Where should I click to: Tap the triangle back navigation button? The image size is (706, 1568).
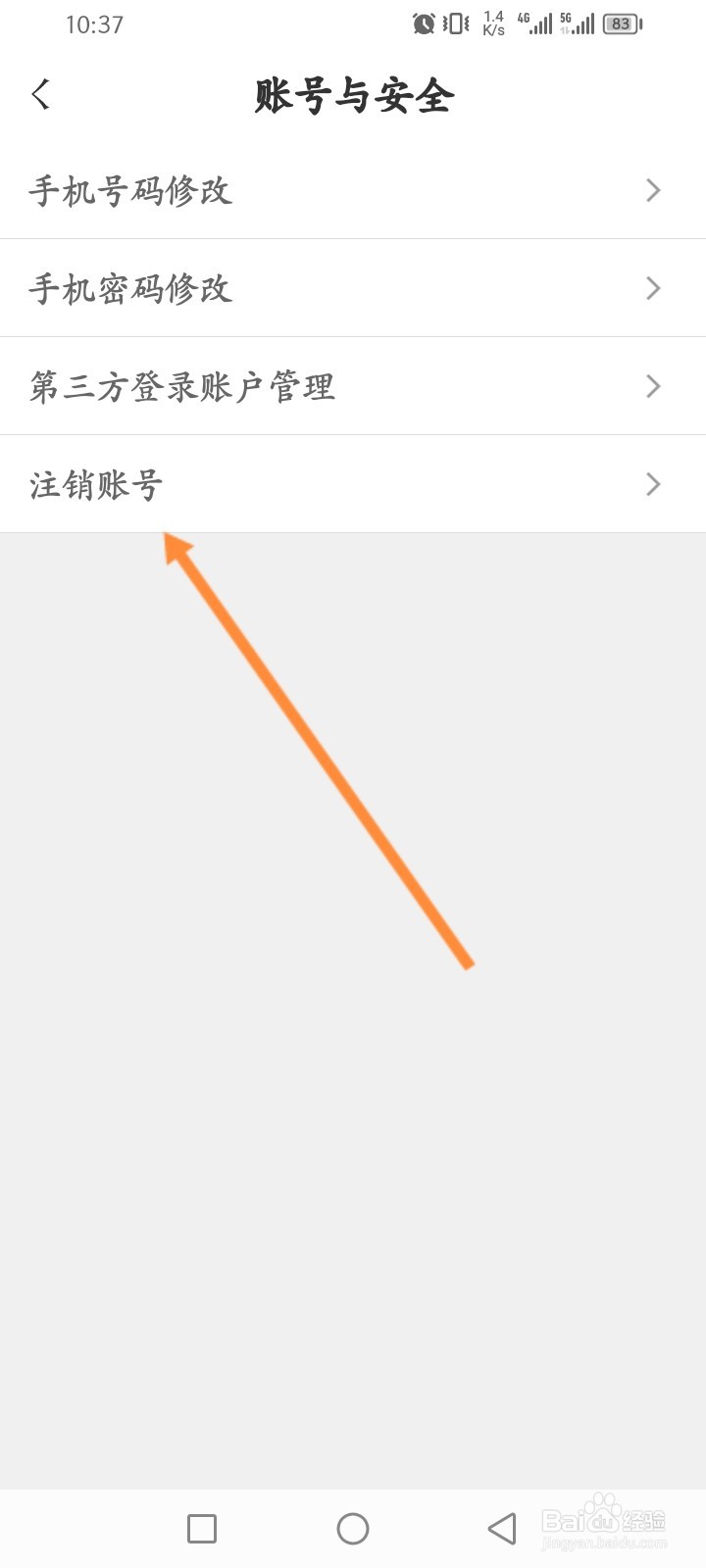498,1528
